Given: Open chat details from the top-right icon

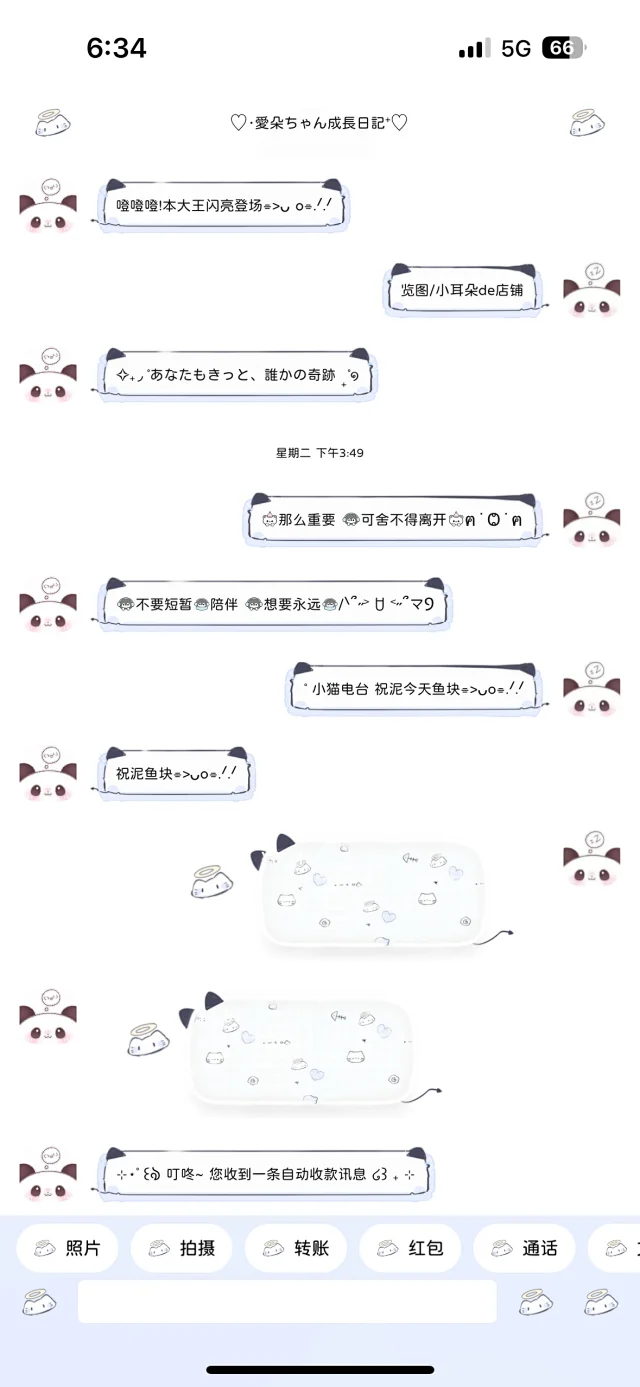Looking at the screenshot, I should (587, 124).
